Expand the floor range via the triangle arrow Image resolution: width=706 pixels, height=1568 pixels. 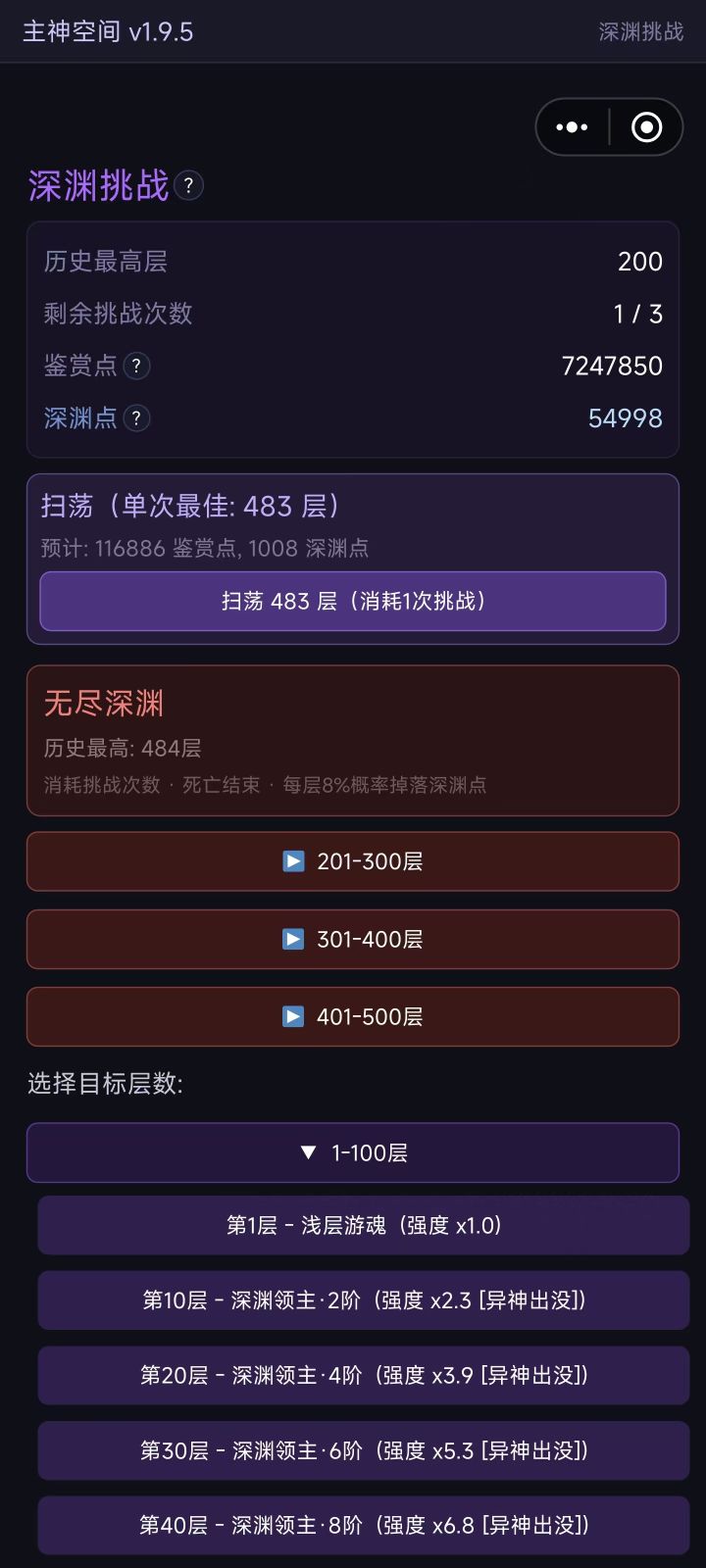(x=307, y=1152)
